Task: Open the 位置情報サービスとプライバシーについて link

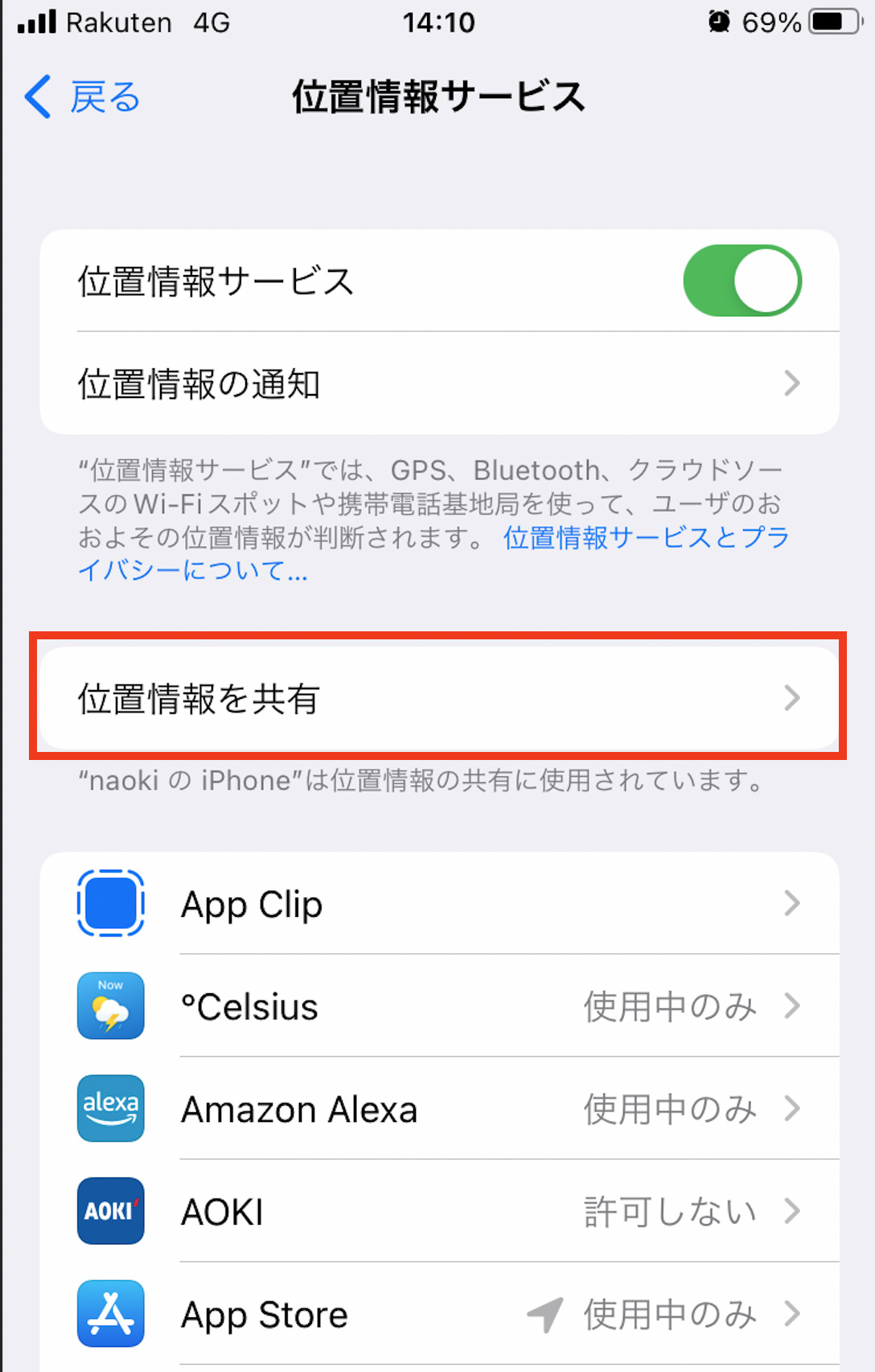Action: tap(645, 538)
